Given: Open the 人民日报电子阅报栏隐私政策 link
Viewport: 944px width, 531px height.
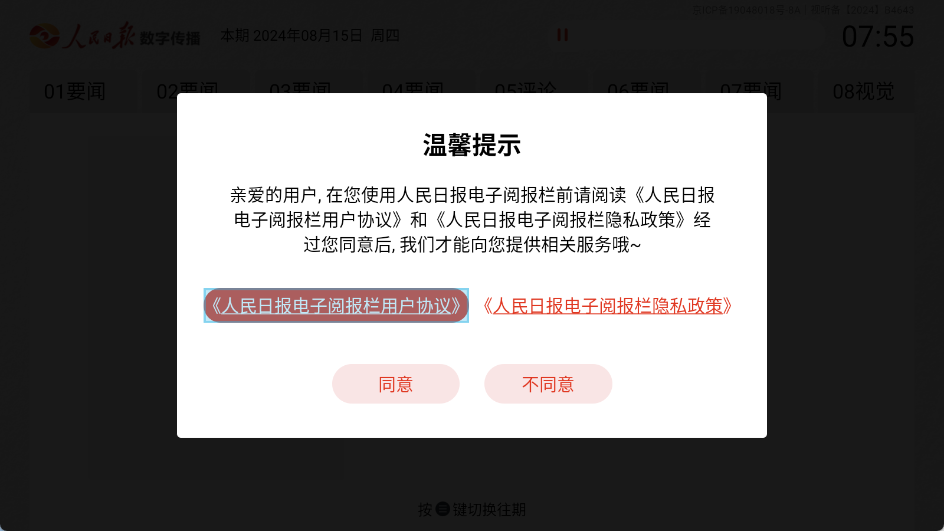Looking at the screenshot, I should click(x=608, y=306).
